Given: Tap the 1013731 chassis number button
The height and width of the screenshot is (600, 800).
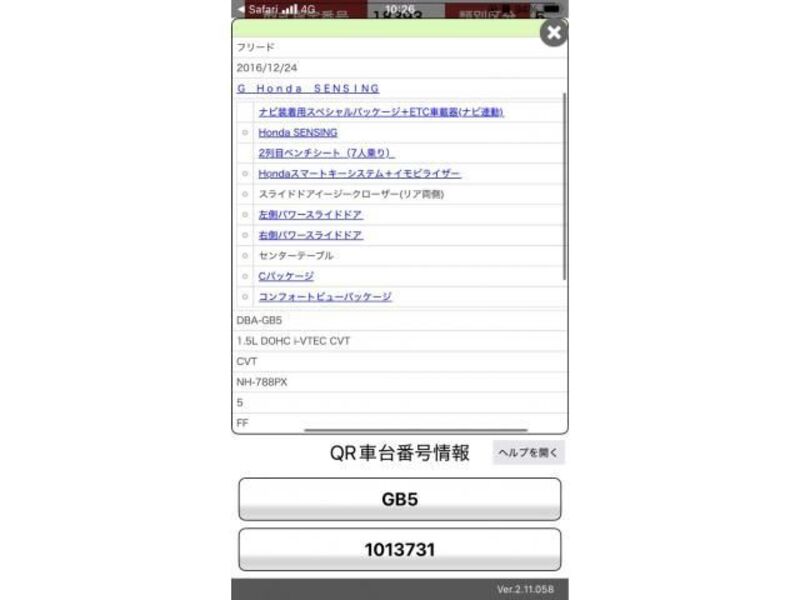Looking at the screenshot, I should (x=399, y=549).
